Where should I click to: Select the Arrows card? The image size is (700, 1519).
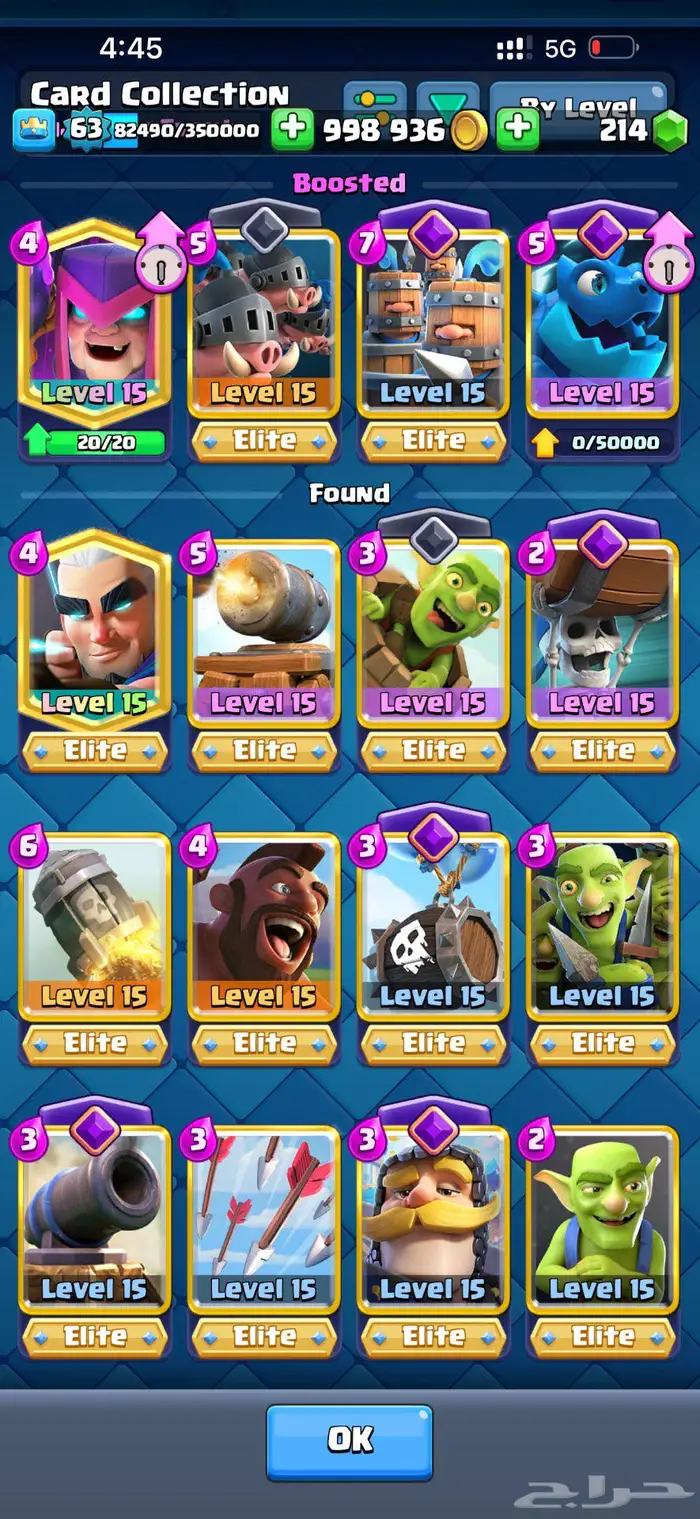[264, 1218]
